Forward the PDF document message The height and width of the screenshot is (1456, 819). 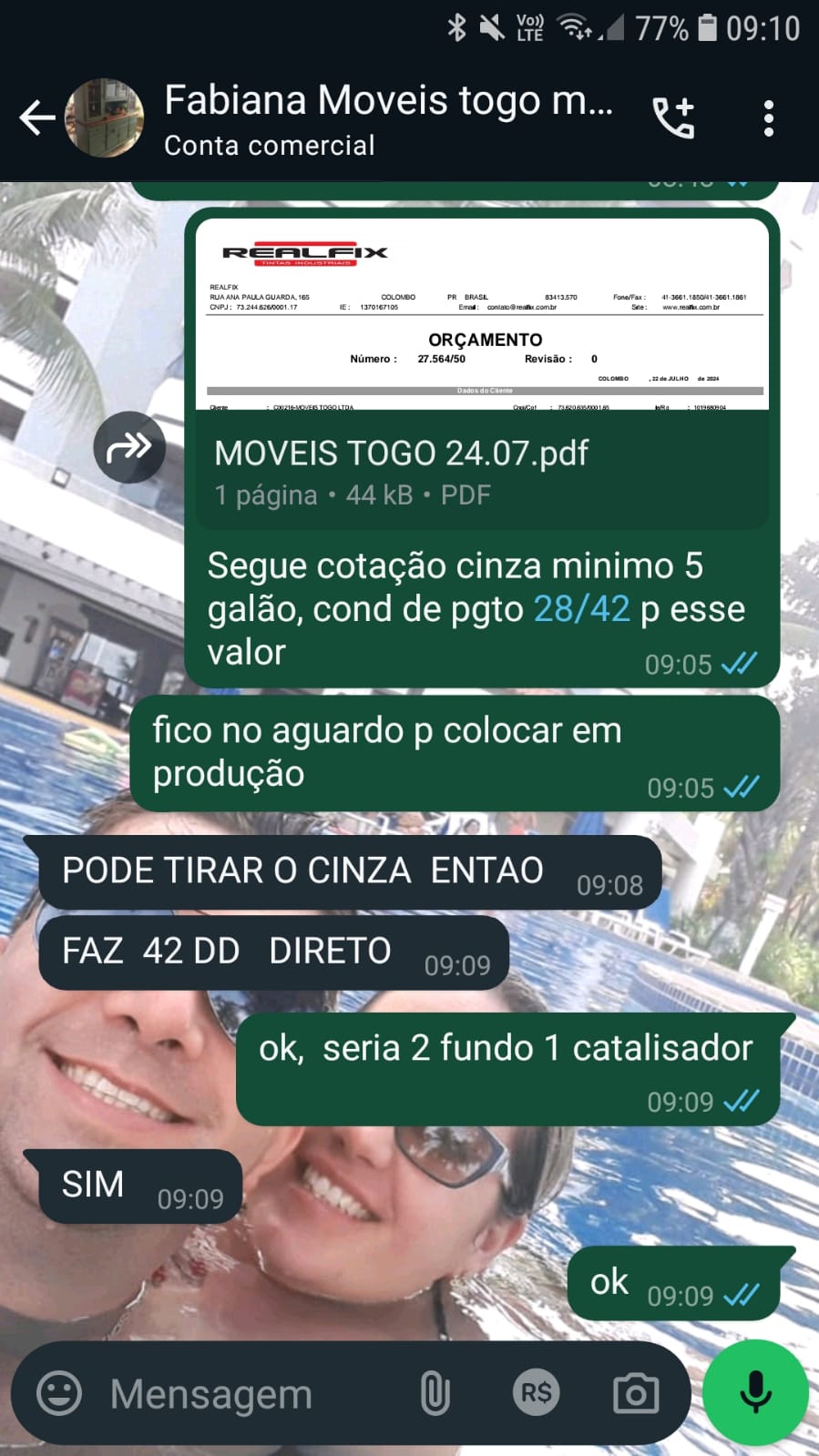tap(129, 447)
